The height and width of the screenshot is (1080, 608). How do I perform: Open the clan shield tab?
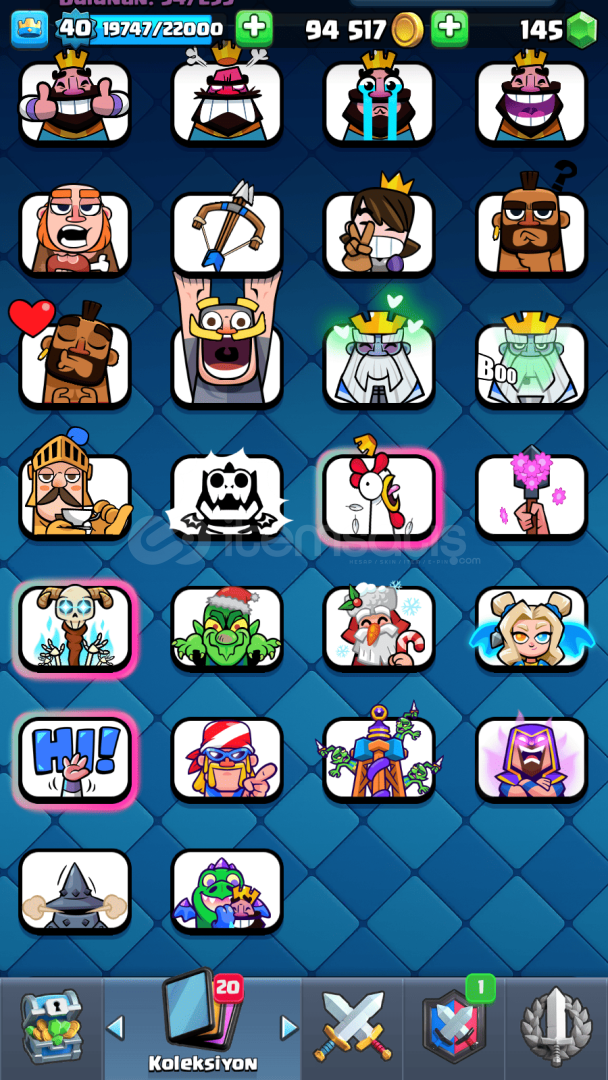point(454,1026)
